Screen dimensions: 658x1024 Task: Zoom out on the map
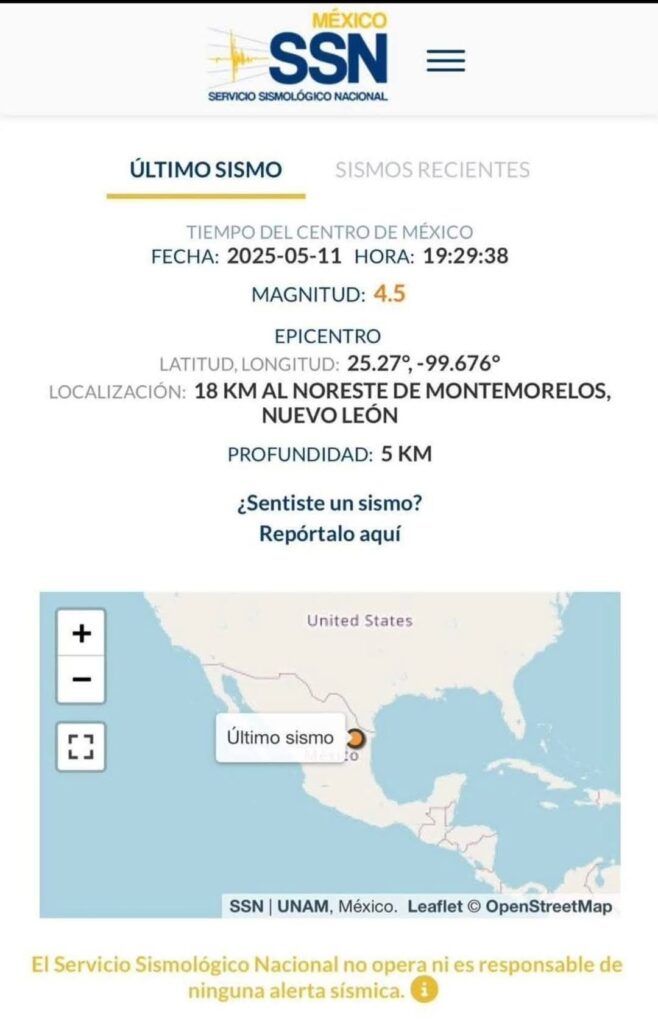[82, 681]
